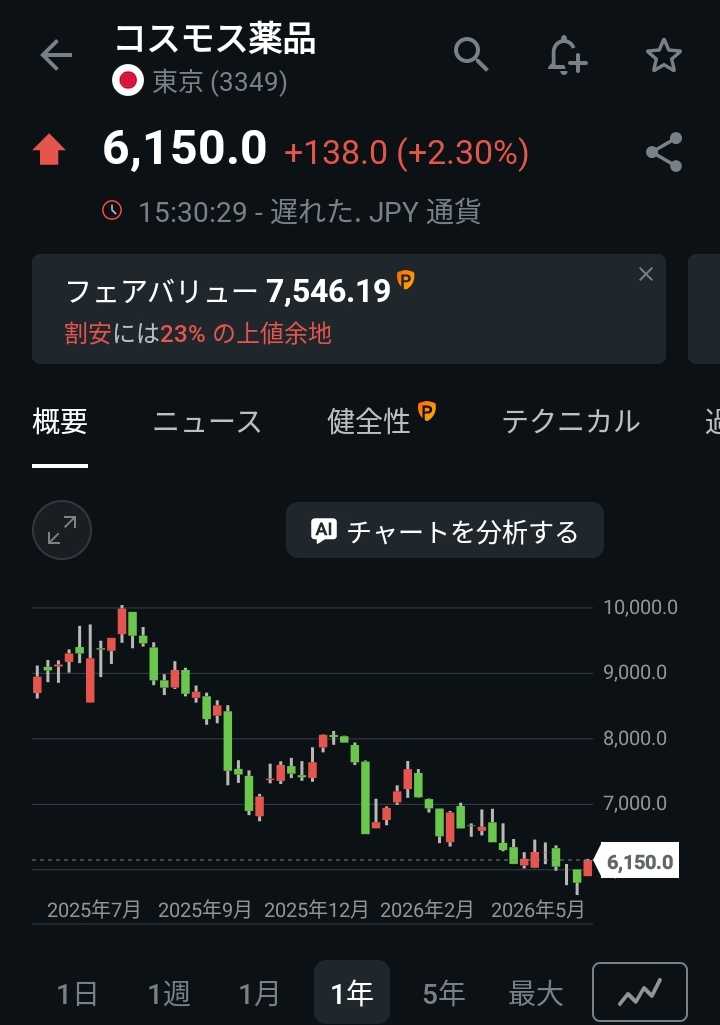Add a price alert with the bell icon

[x=567, y=55]
